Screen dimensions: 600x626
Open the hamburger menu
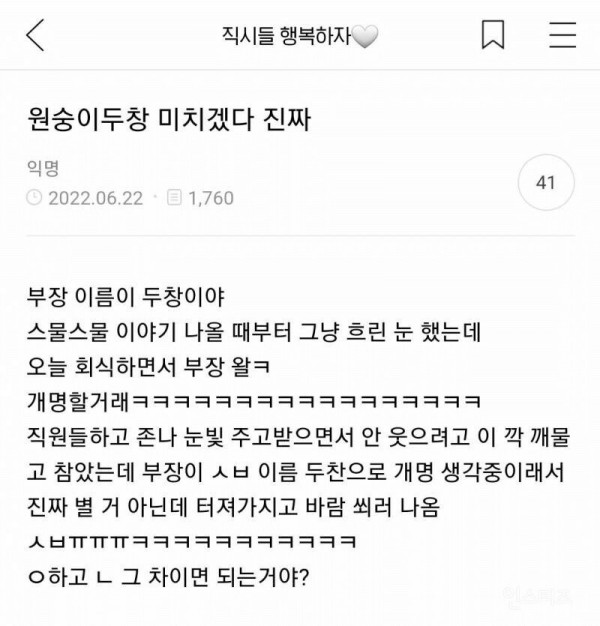(563, 35)
